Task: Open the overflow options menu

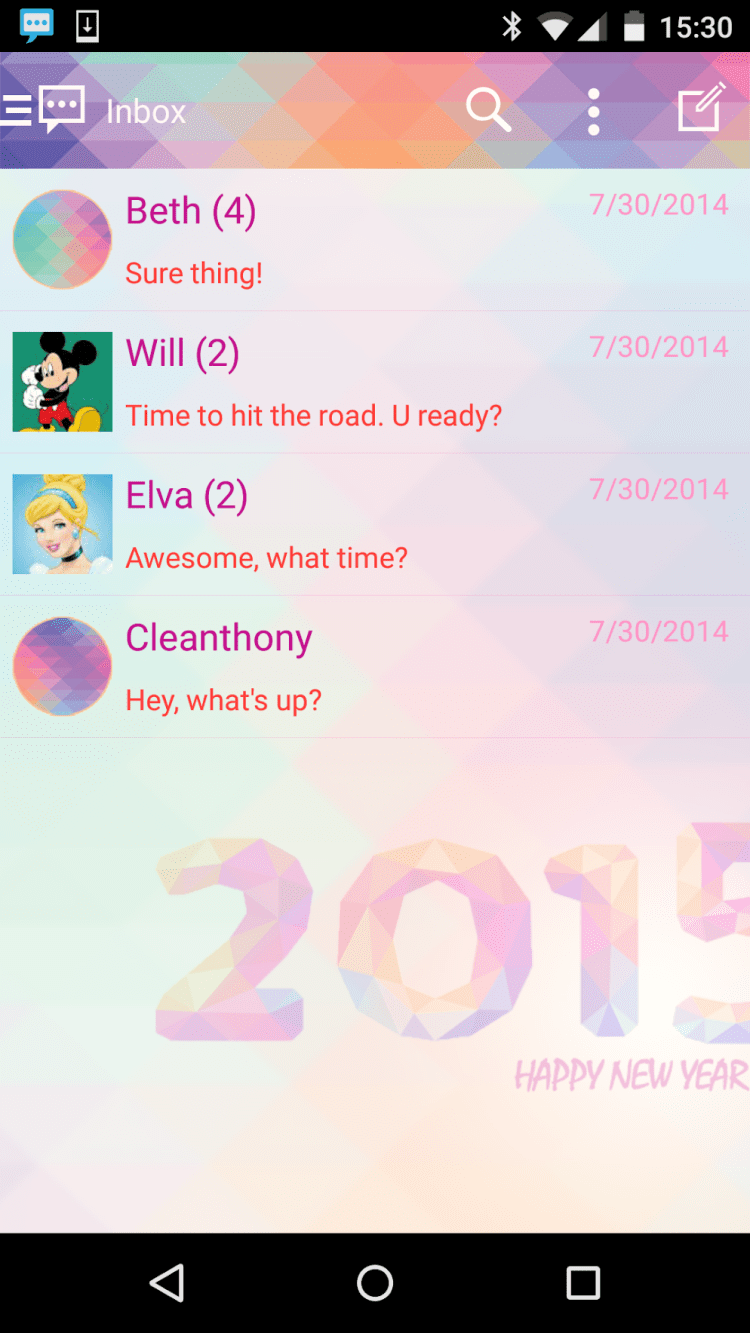Action: pos(593,111)
